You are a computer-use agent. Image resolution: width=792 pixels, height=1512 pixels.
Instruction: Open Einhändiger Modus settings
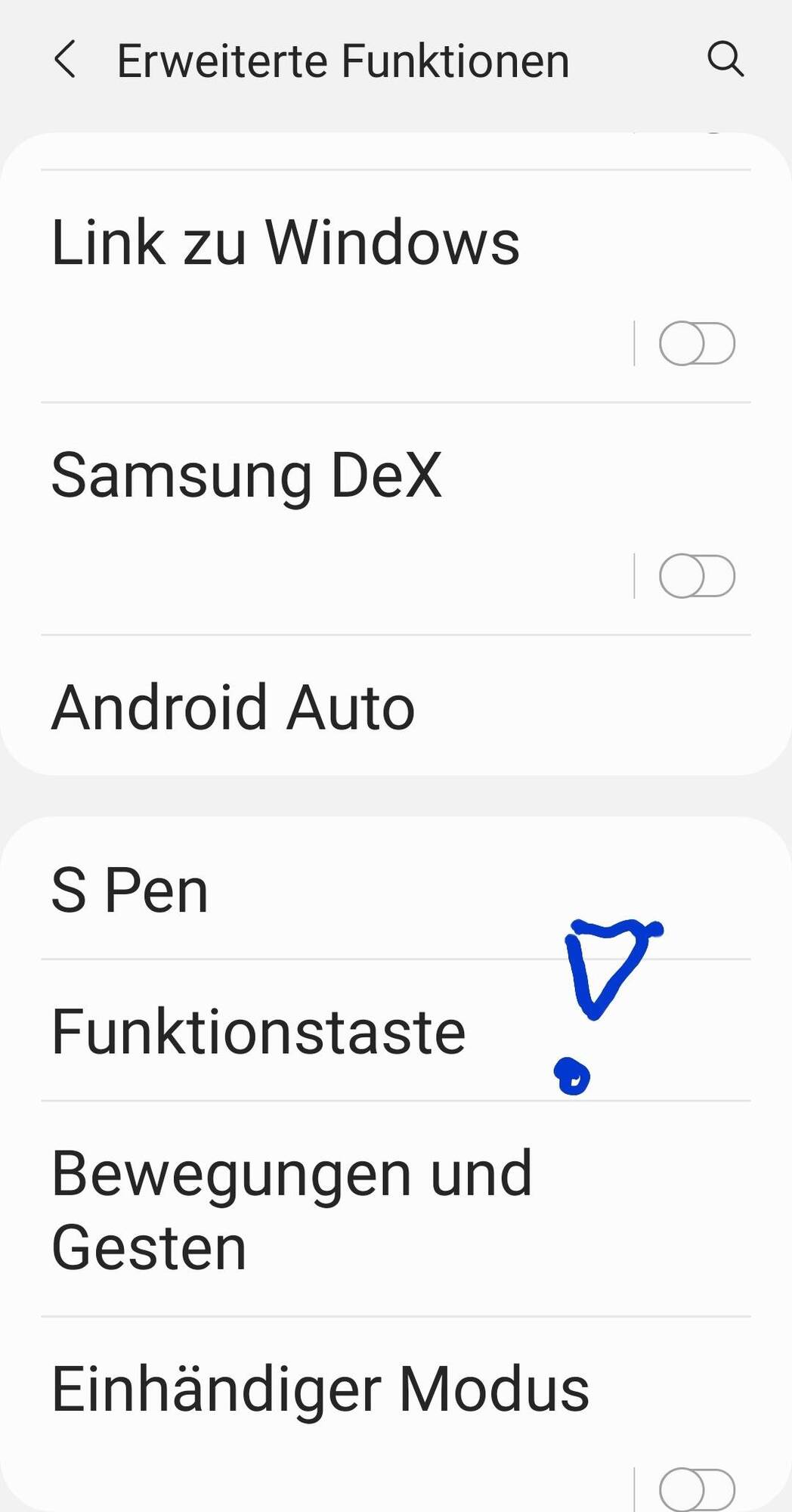(320, 1390)
